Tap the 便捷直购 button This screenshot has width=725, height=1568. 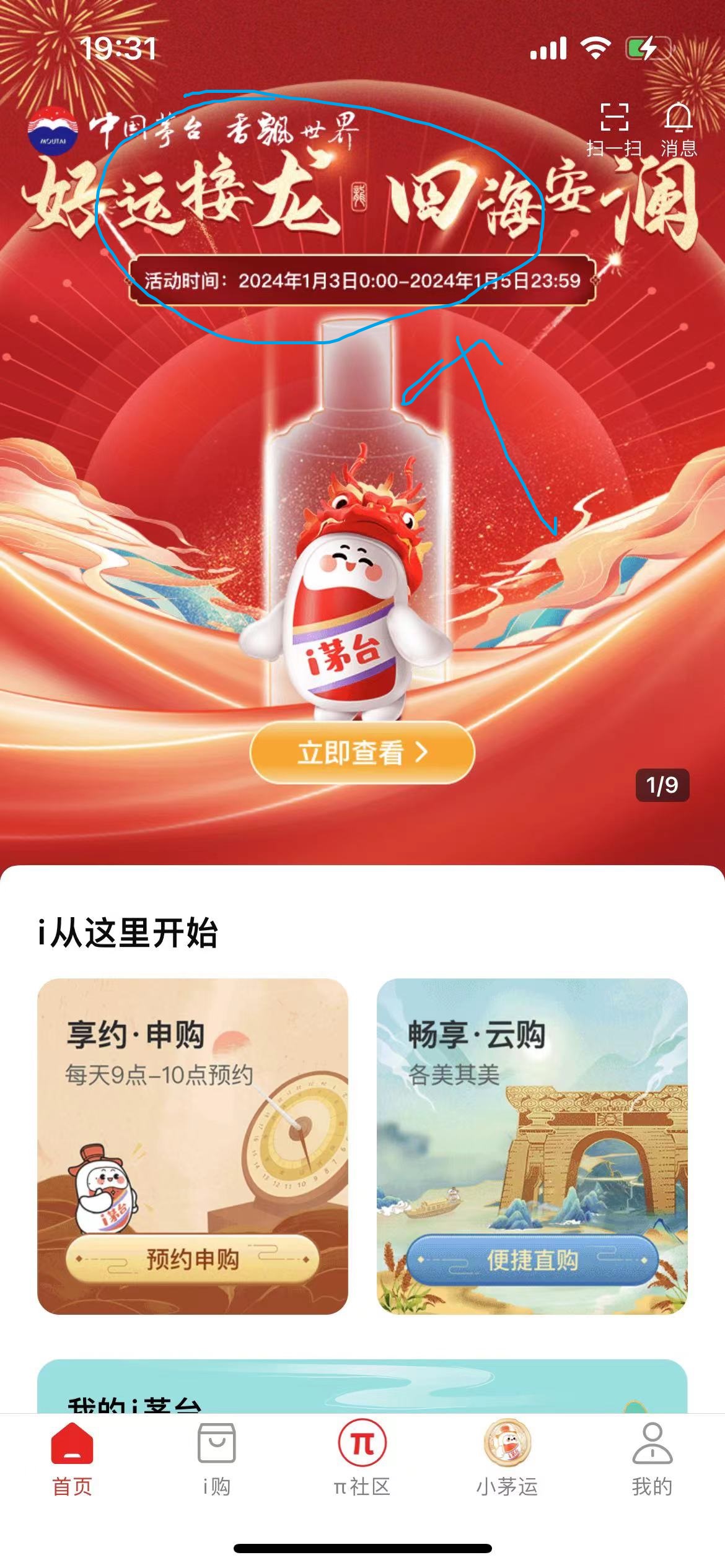(x=532, y=1259)
